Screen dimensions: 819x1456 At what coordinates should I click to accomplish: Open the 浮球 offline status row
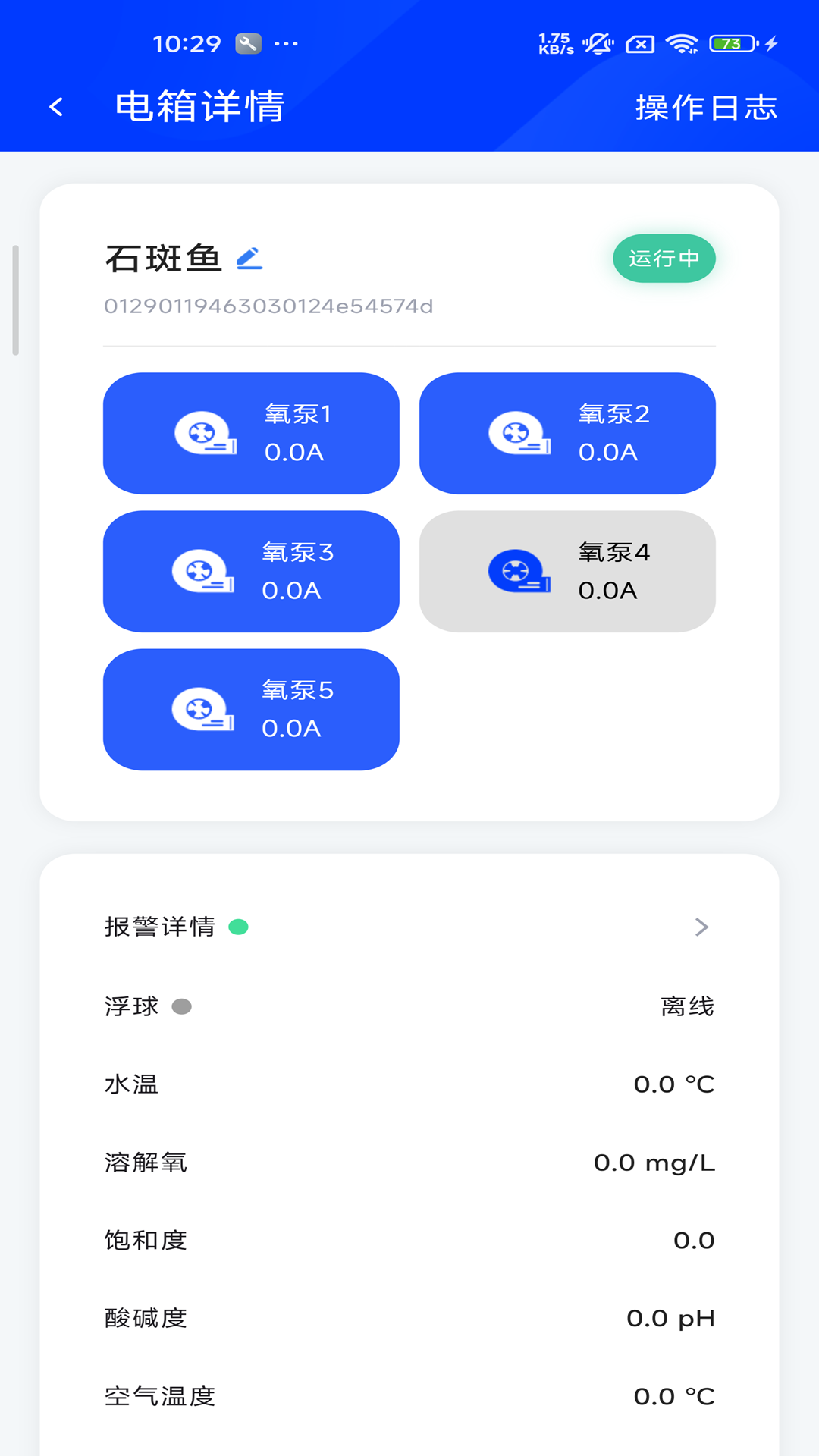pyautogui.click(x=409, y=1006)
